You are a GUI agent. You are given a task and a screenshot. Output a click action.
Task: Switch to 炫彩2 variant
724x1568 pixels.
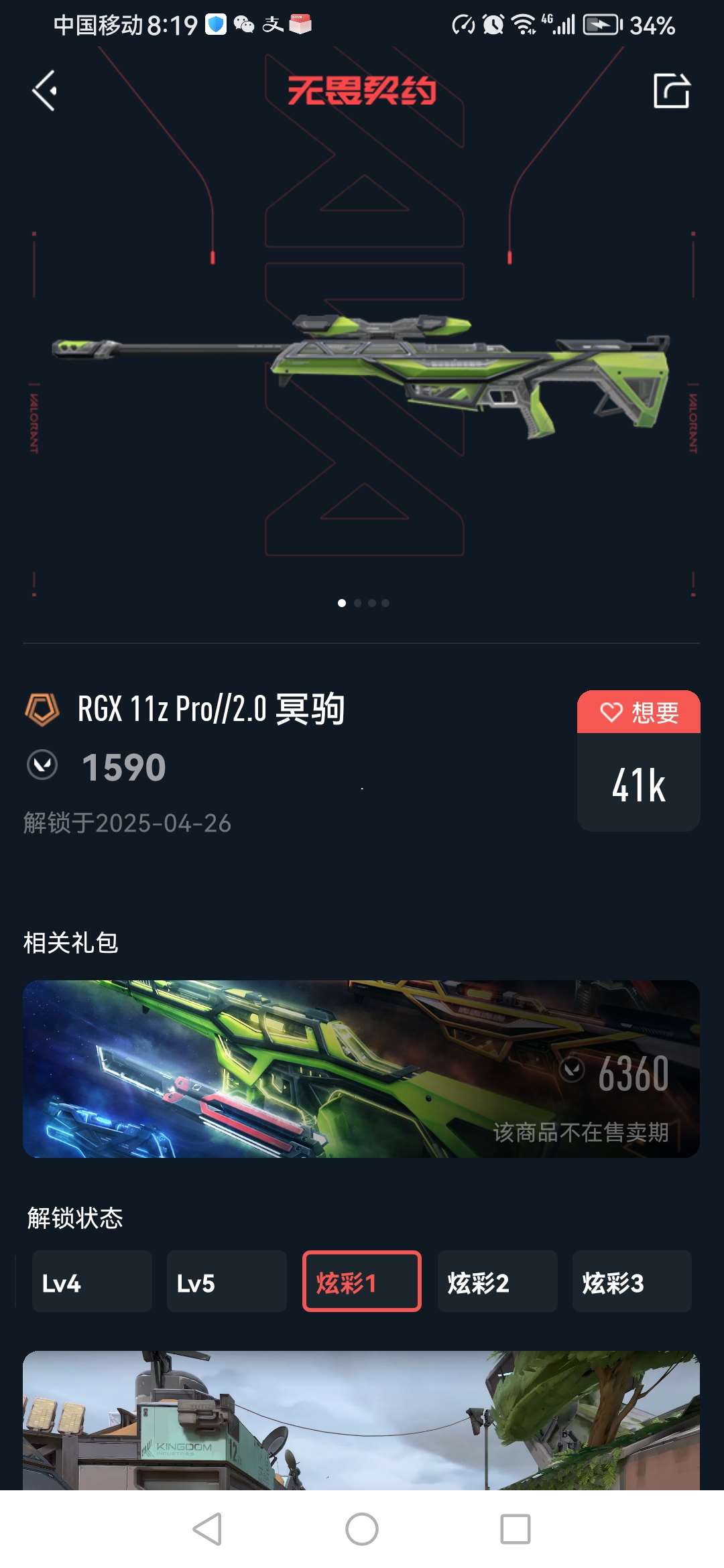(497, 1281)
